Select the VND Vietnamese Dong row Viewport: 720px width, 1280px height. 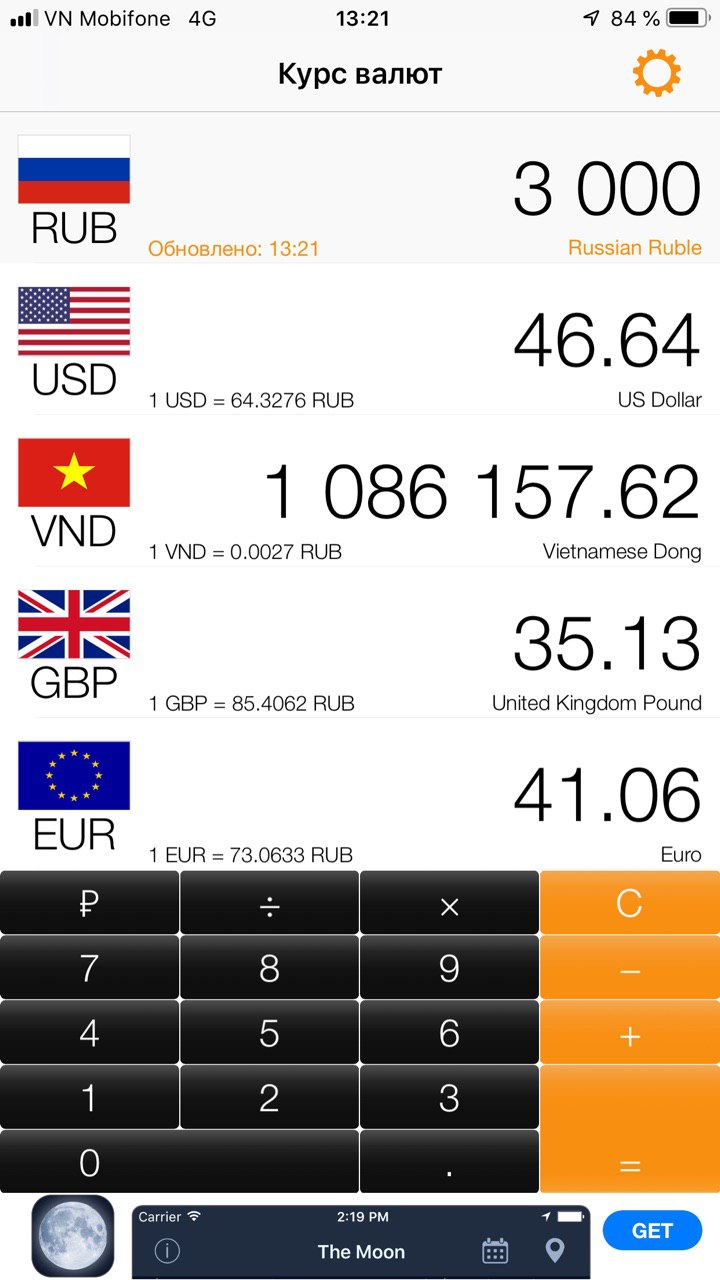[x=360, y=492]
